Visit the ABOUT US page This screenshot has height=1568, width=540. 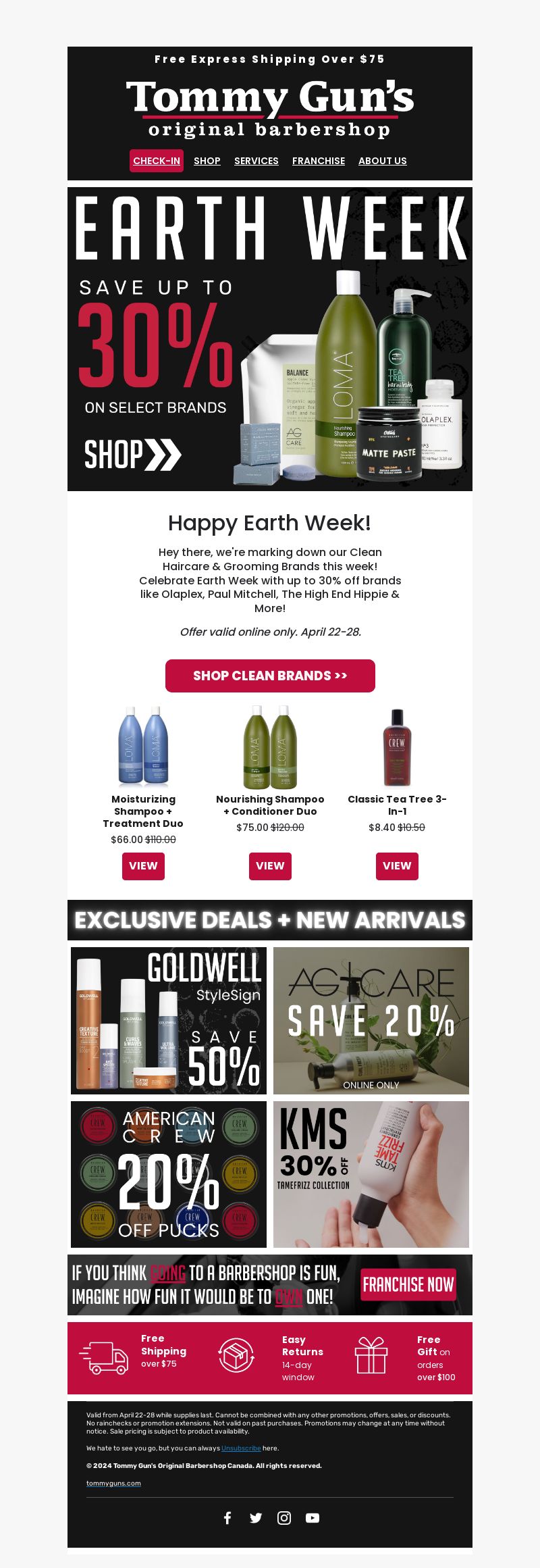pos(383,161)
